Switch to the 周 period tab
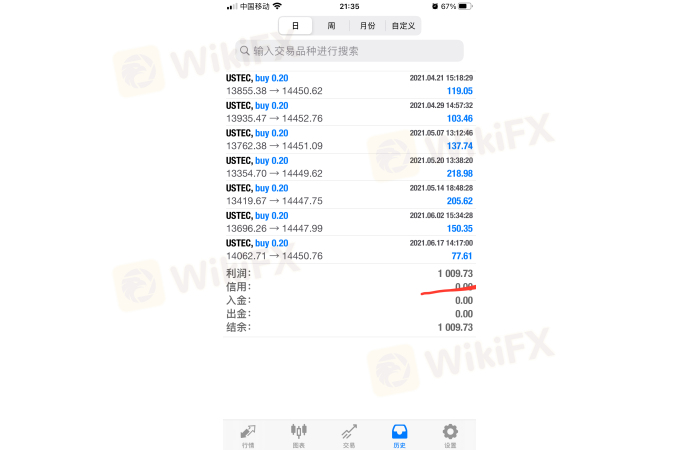 [331, 26]
